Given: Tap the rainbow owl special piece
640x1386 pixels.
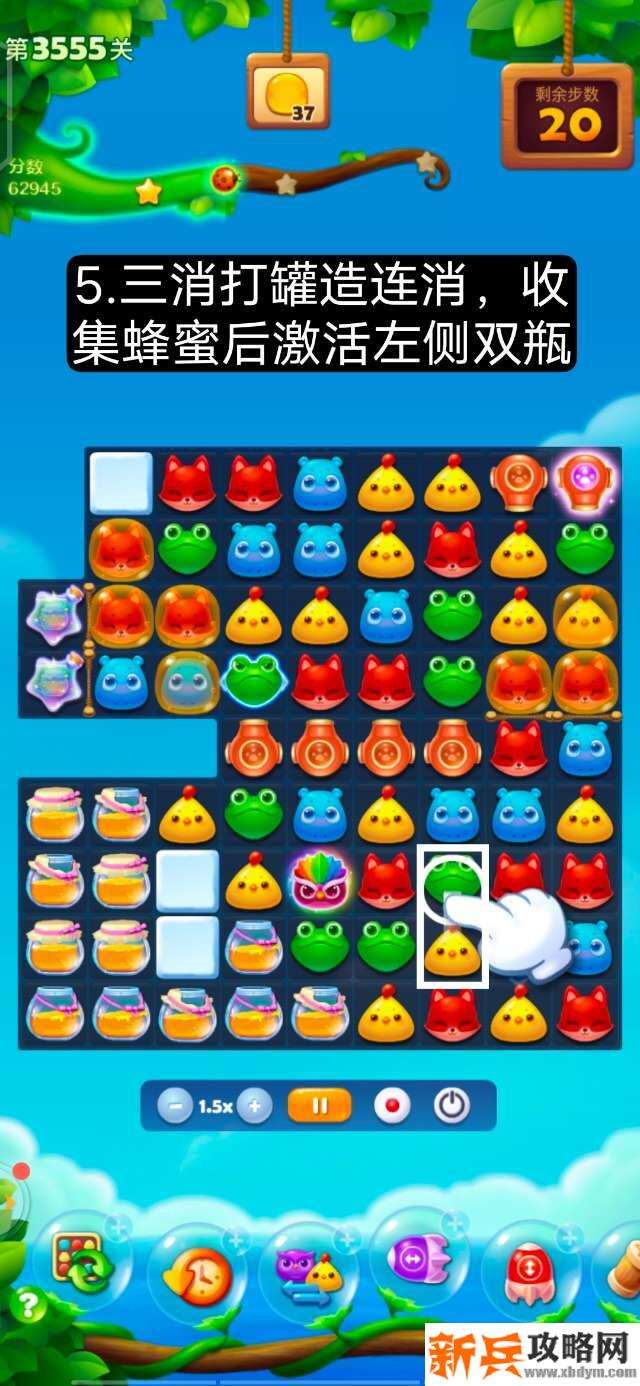Looking at the screenshot, I should click(x=320, y=882).
